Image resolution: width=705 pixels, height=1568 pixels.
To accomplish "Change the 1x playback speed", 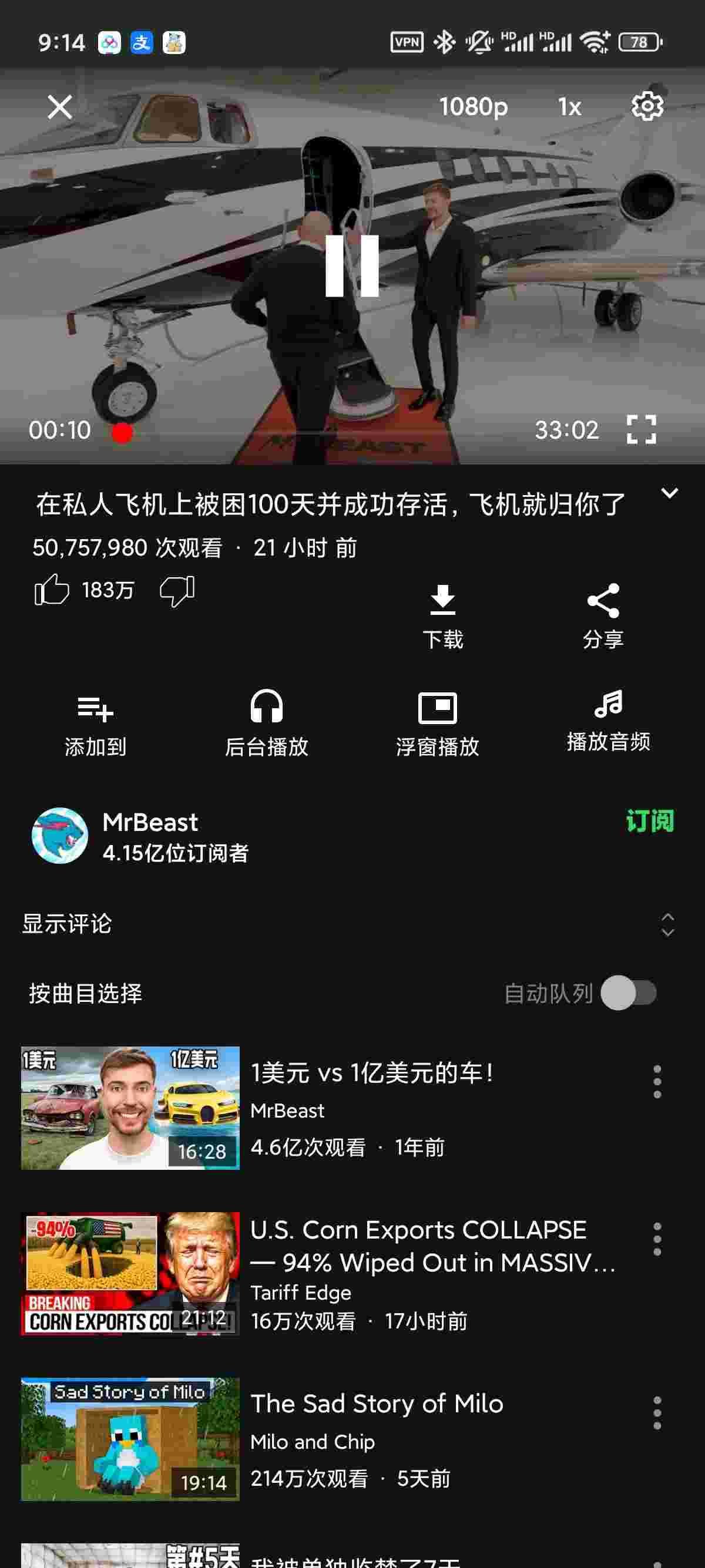I will (569, 107).
